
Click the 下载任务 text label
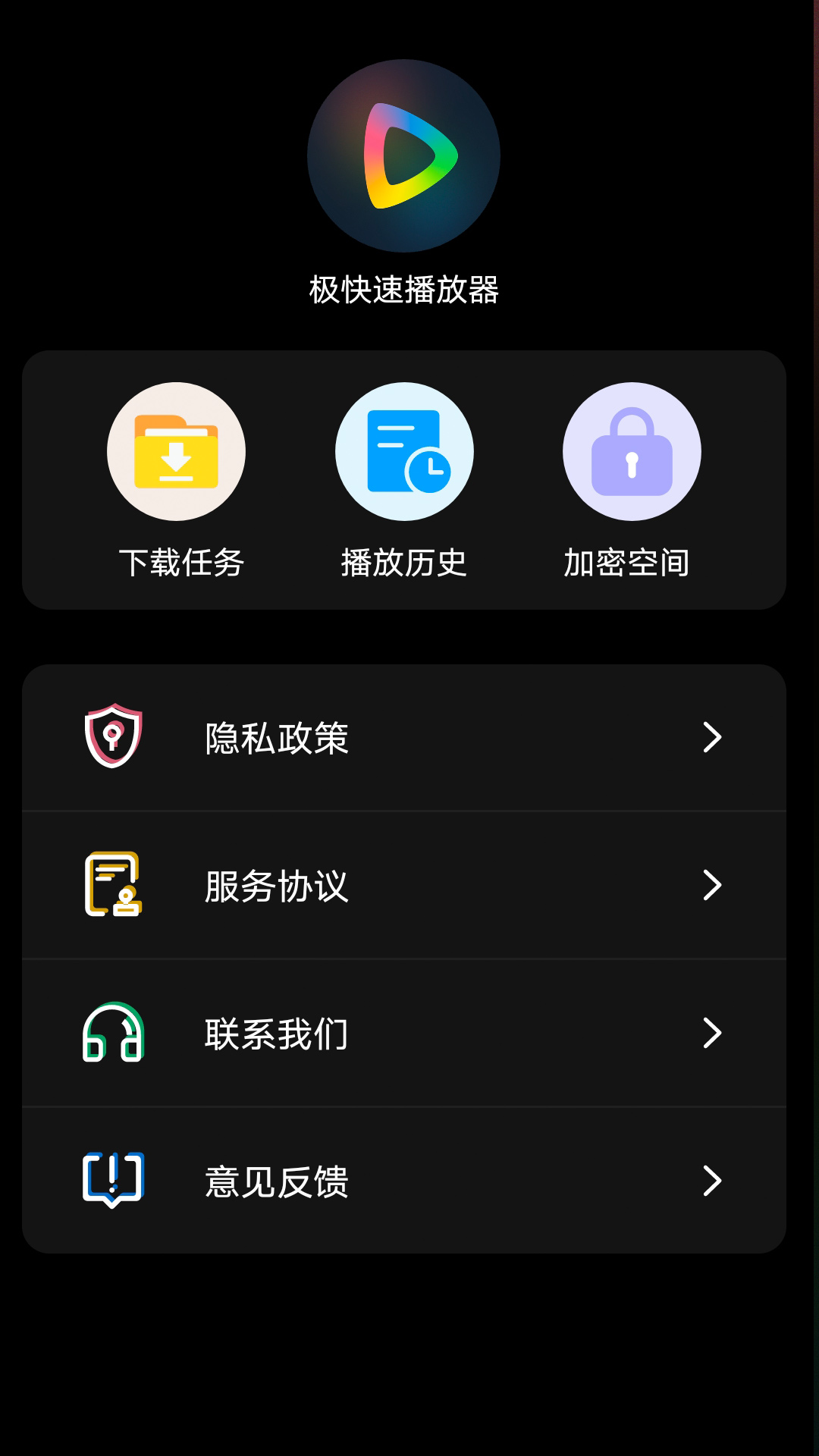[x=180, y=561]
